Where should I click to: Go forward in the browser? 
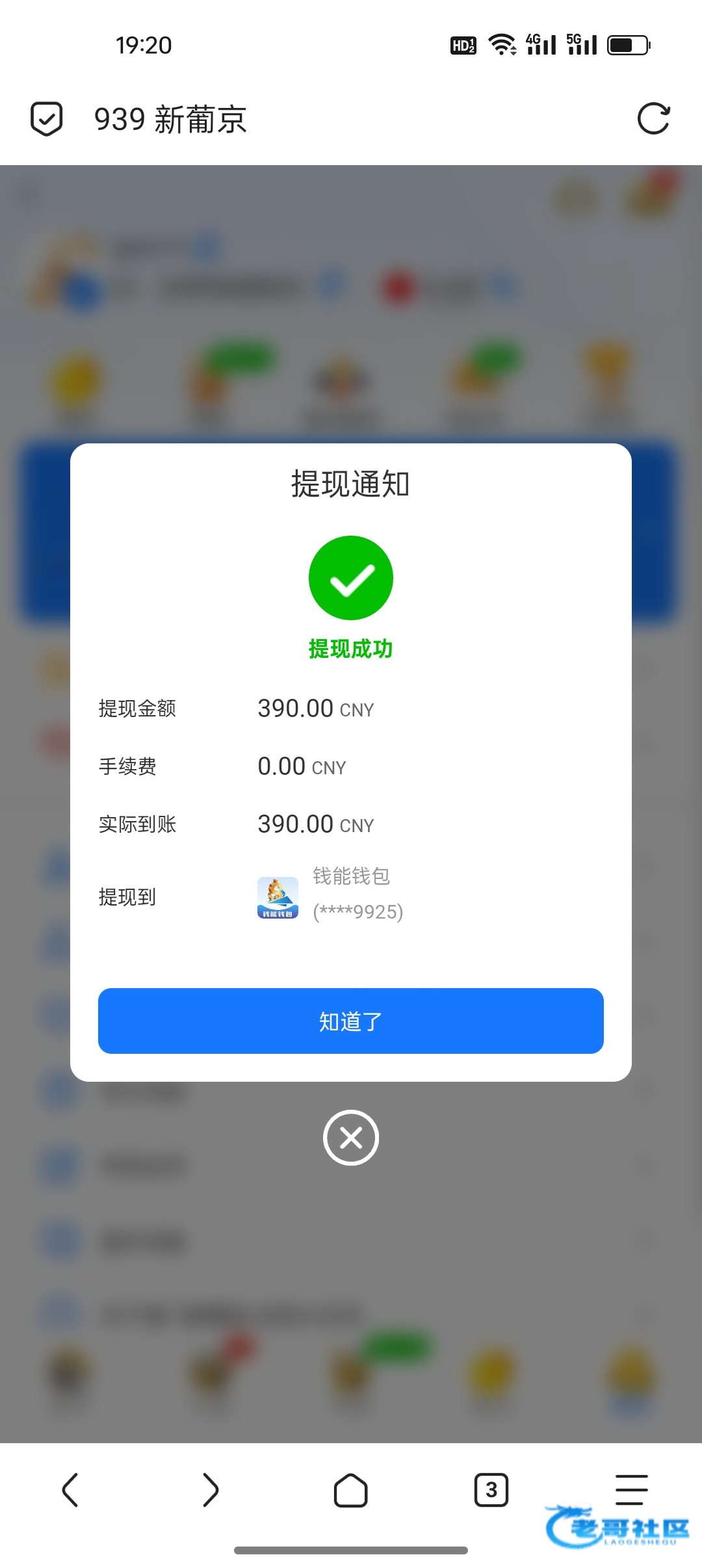(211, 1490)
